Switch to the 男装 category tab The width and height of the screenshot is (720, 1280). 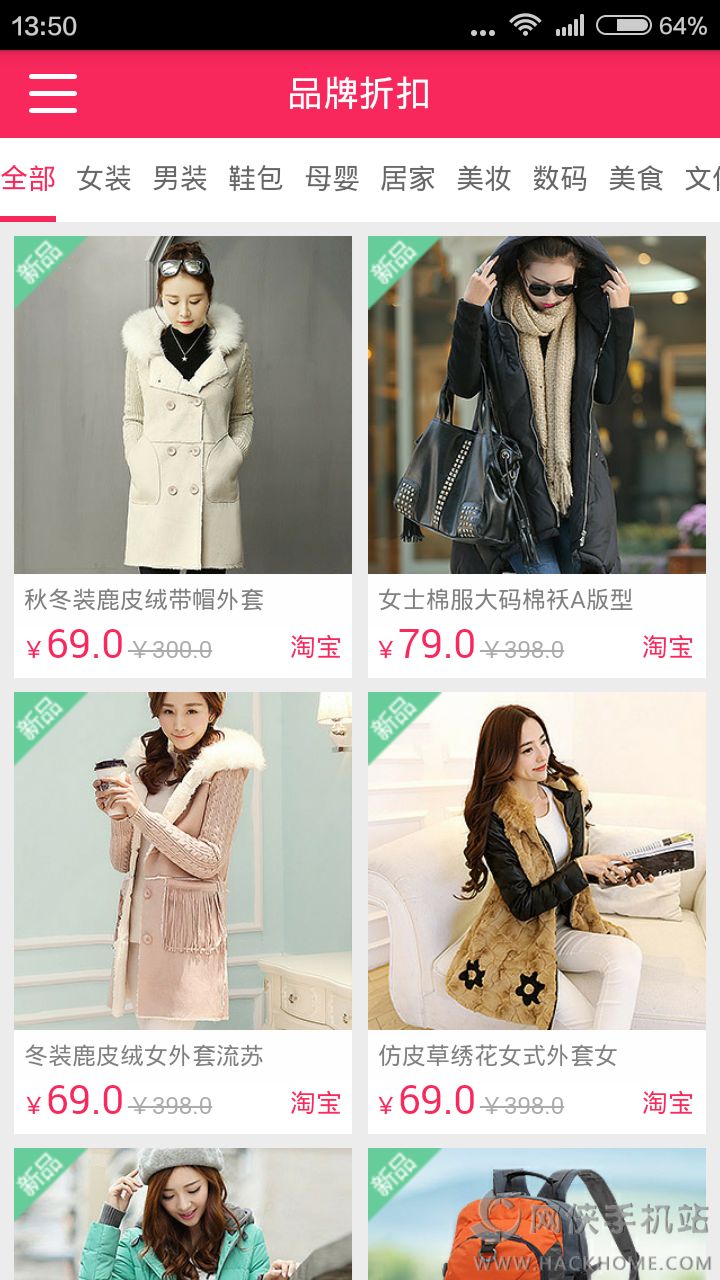180,179
